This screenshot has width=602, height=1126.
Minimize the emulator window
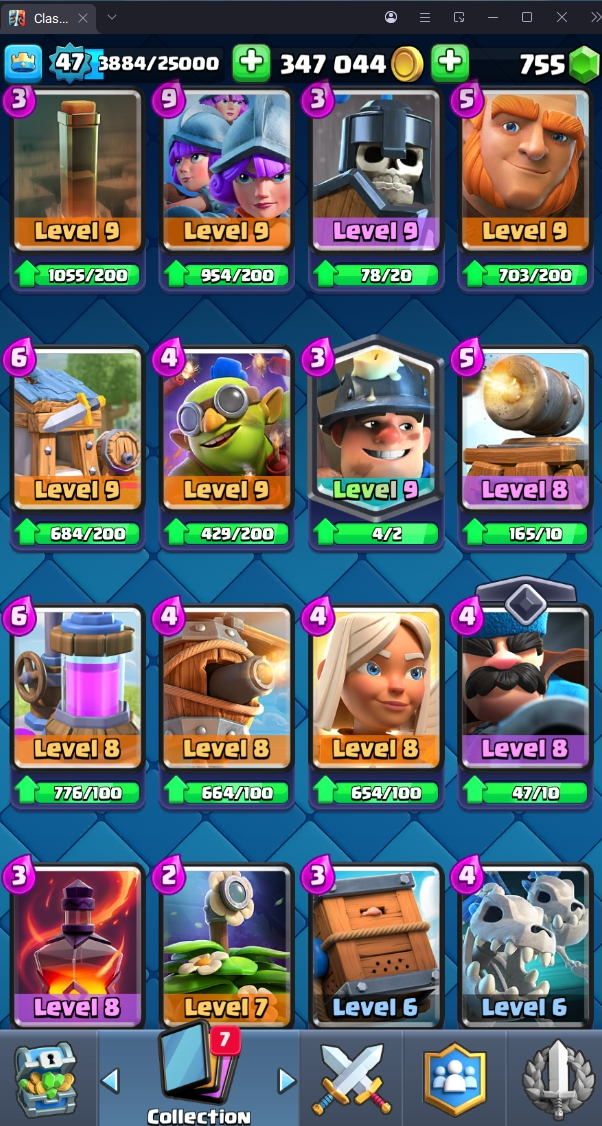point(492,17)
